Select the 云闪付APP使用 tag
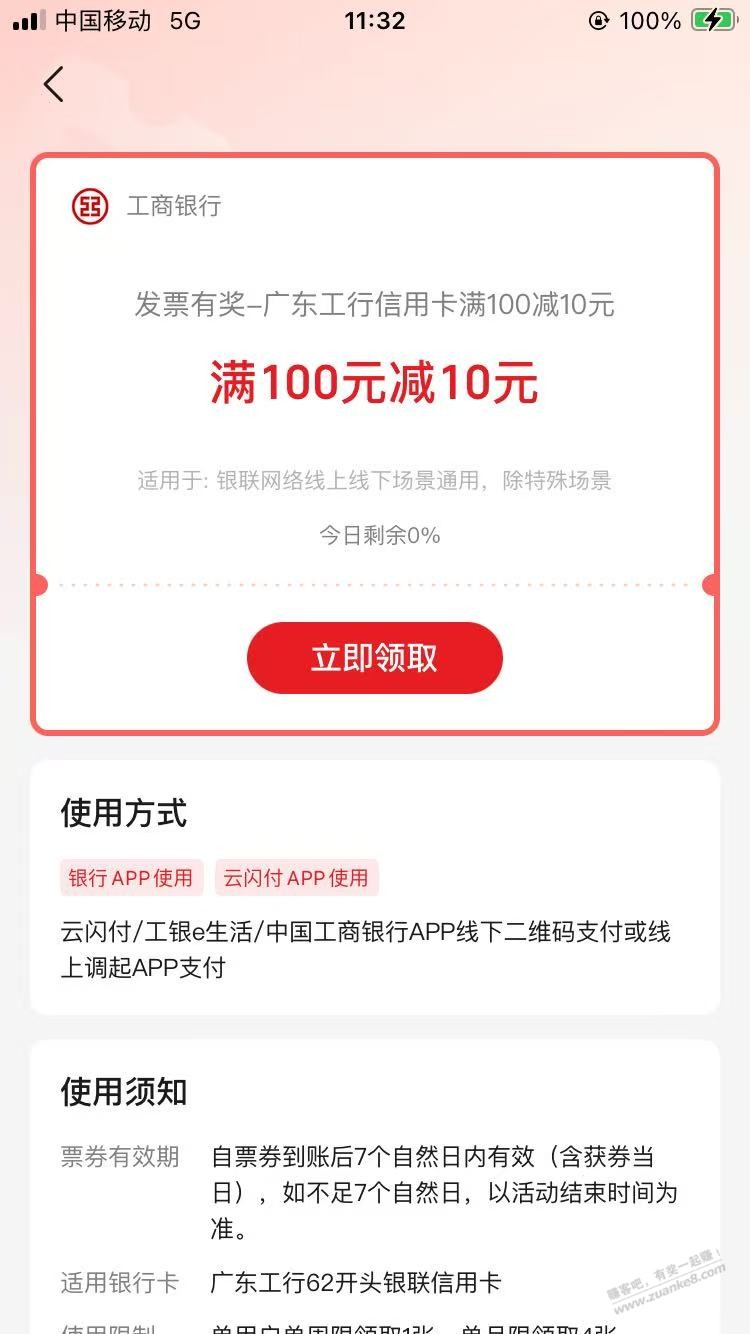The height and width of the screenshot is (1334, 750). coord(296,877)
